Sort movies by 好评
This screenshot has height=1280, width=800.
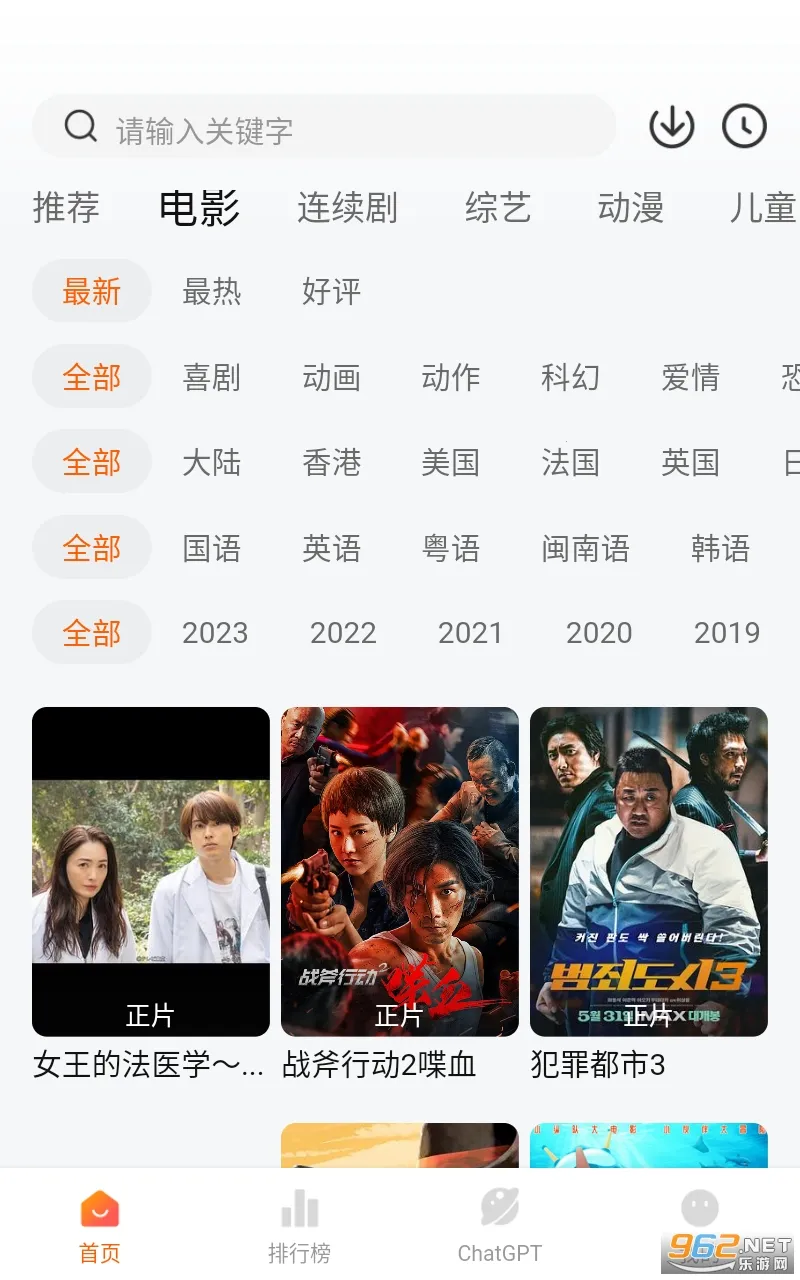(331, 291)
